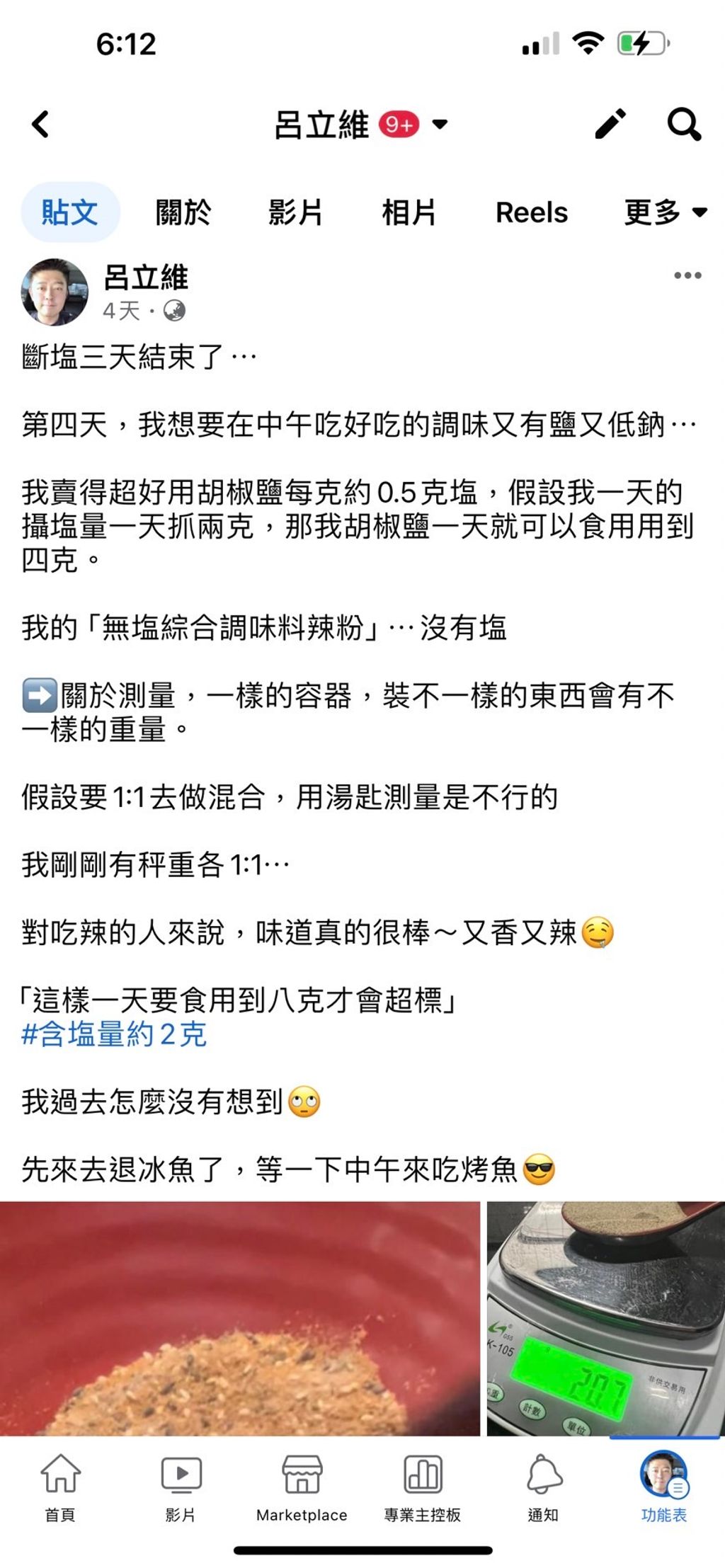Select the 貼文 tab
Image resolution: width=725 pixels, height=1568 pixels.
pyautogui.click(x=70, y=212)
